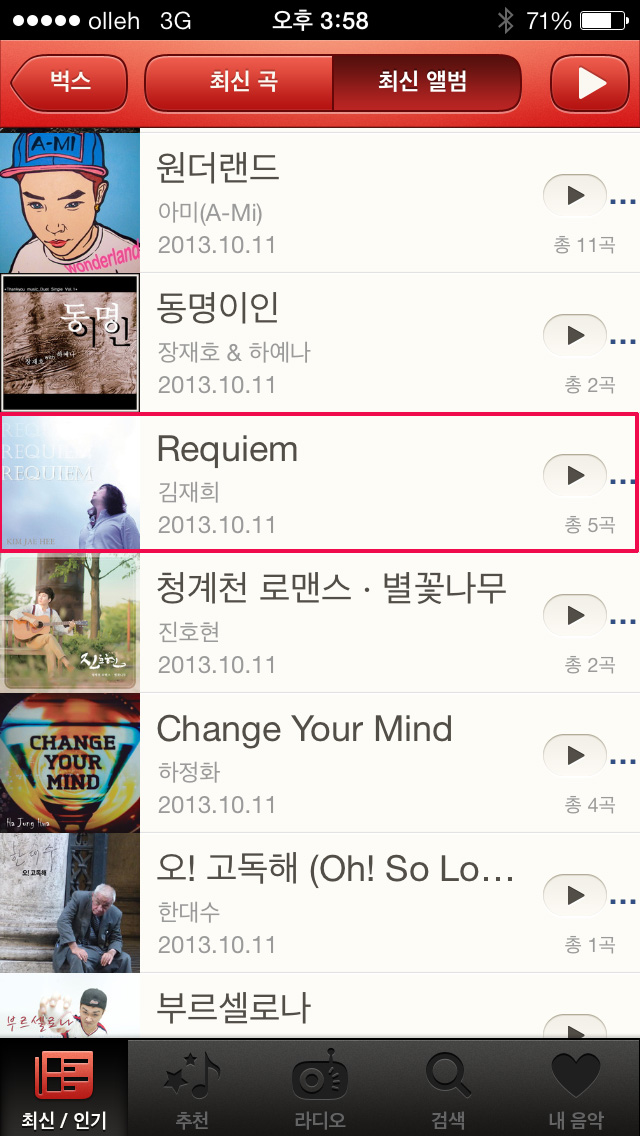The height and width of the screenshot is (1136, 640).
Task: Switch to the 최신 곡 tab
Action: click(x=239, y=83)
